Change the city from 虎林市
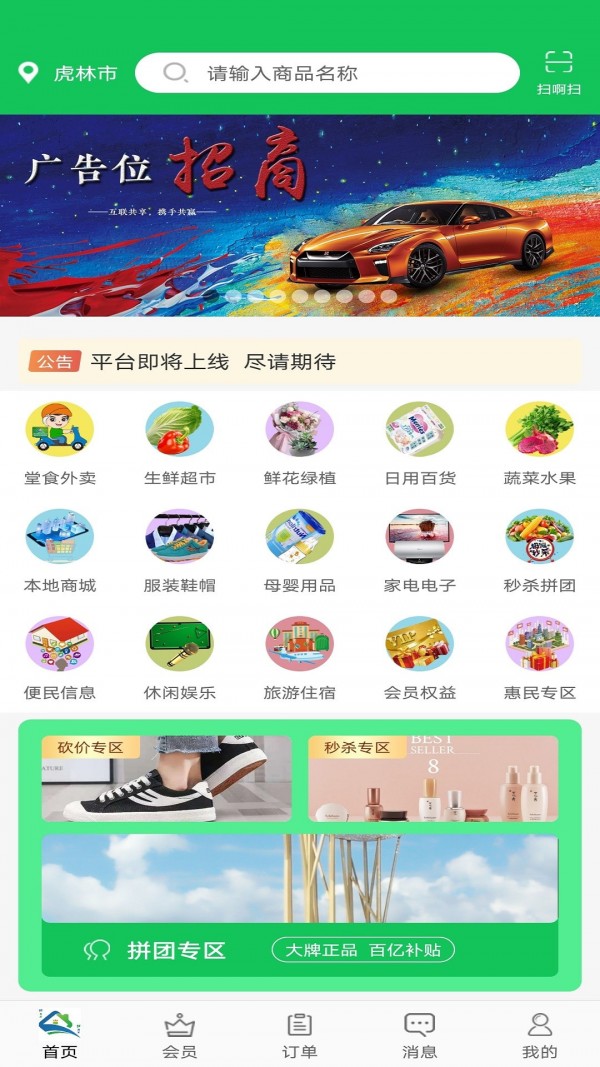Image resolution: width=600 pixels, height=1067 pixels. 70,73
